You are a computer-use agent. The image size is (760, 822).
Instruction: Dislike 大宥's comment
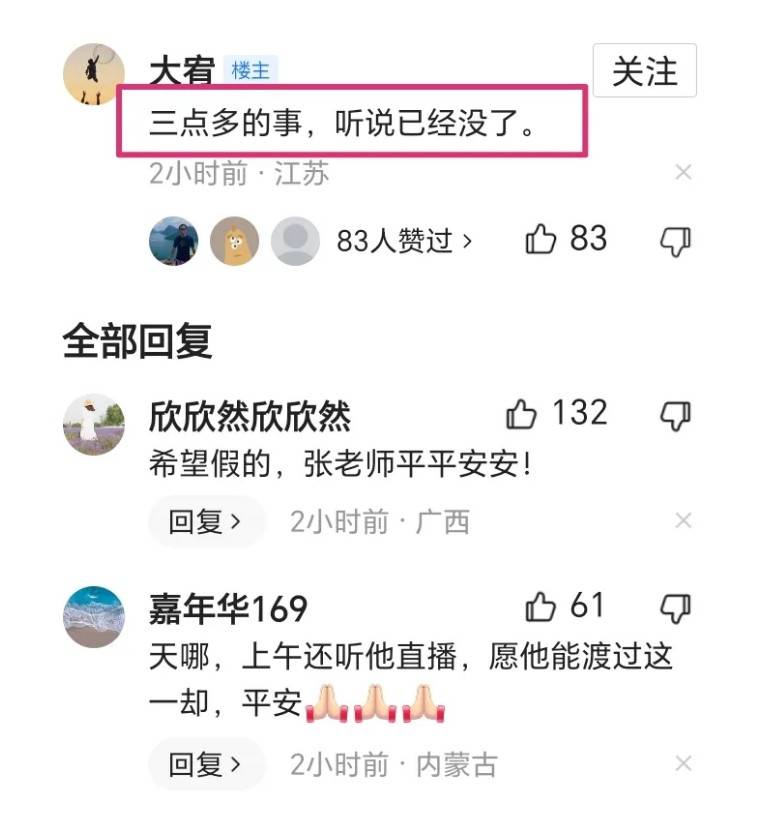tap(677, 240)
